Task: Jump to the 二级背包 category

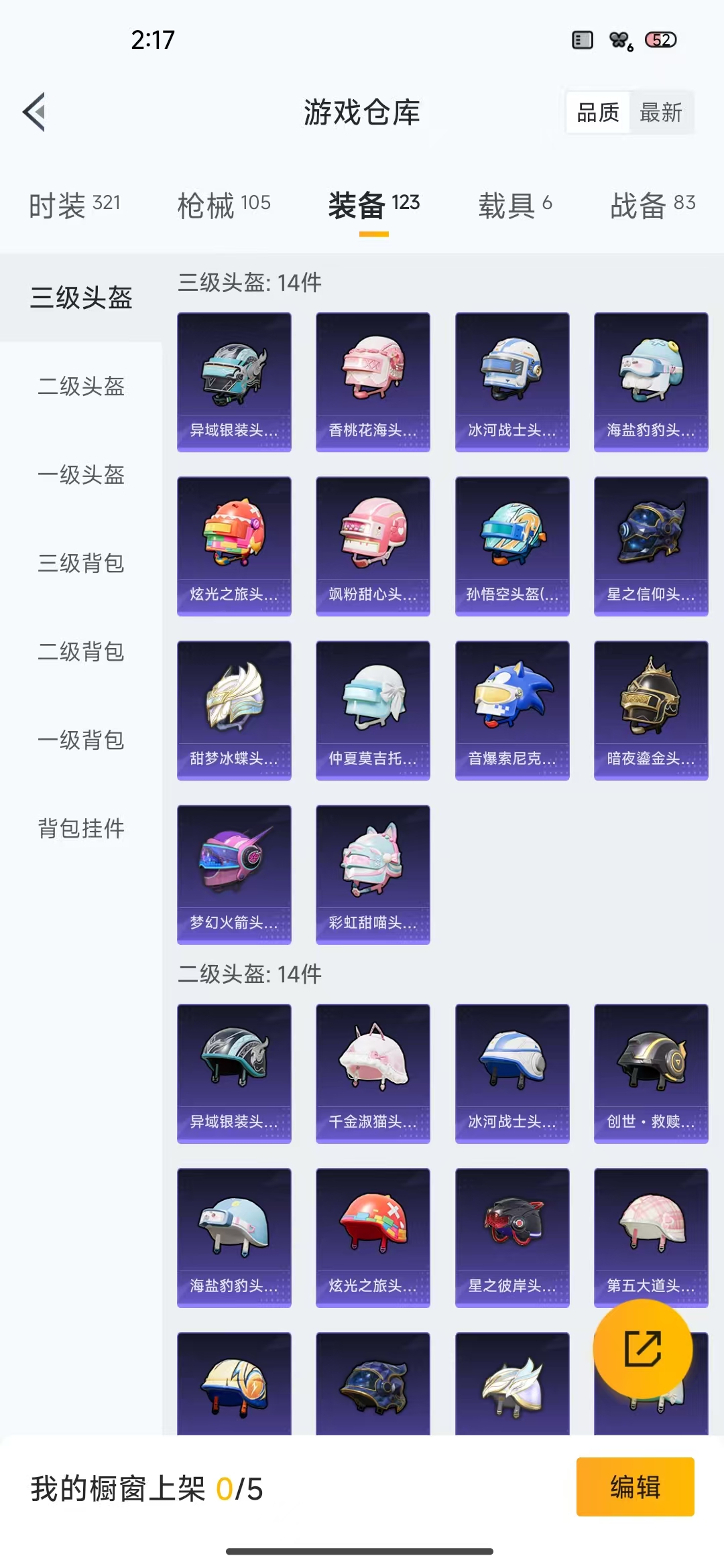Action: [81, 652]
